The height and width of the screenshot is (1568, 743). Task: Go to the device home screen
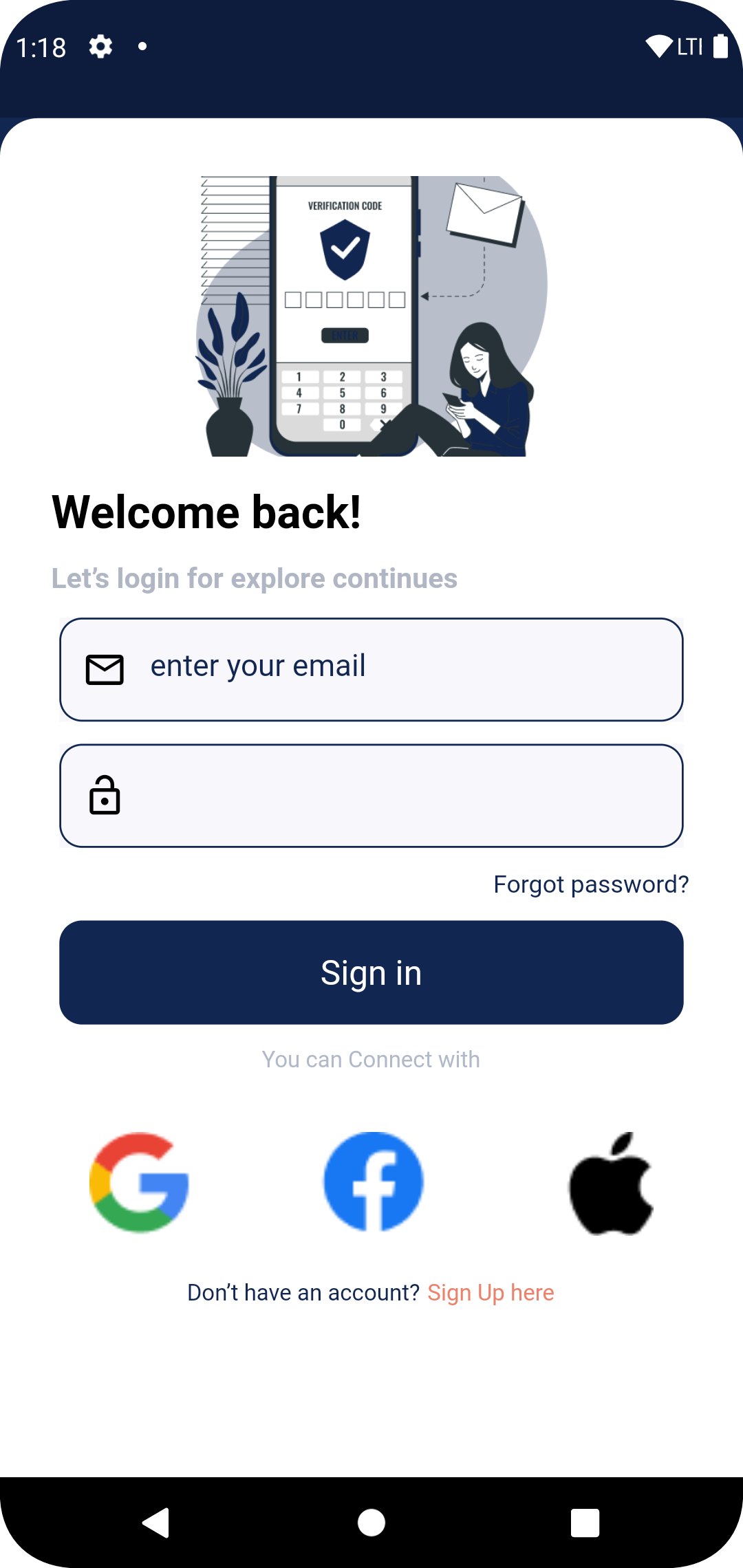point(371,1522)
